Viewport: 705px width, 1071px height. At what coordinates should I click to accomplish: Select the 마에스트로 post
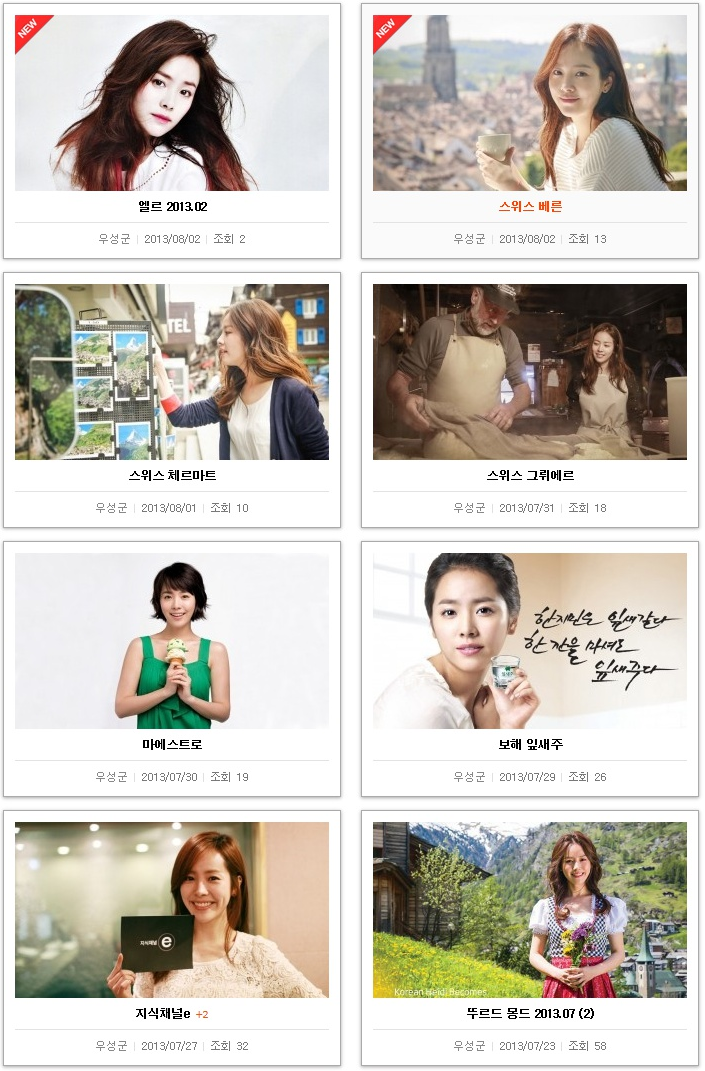(172, 744)
